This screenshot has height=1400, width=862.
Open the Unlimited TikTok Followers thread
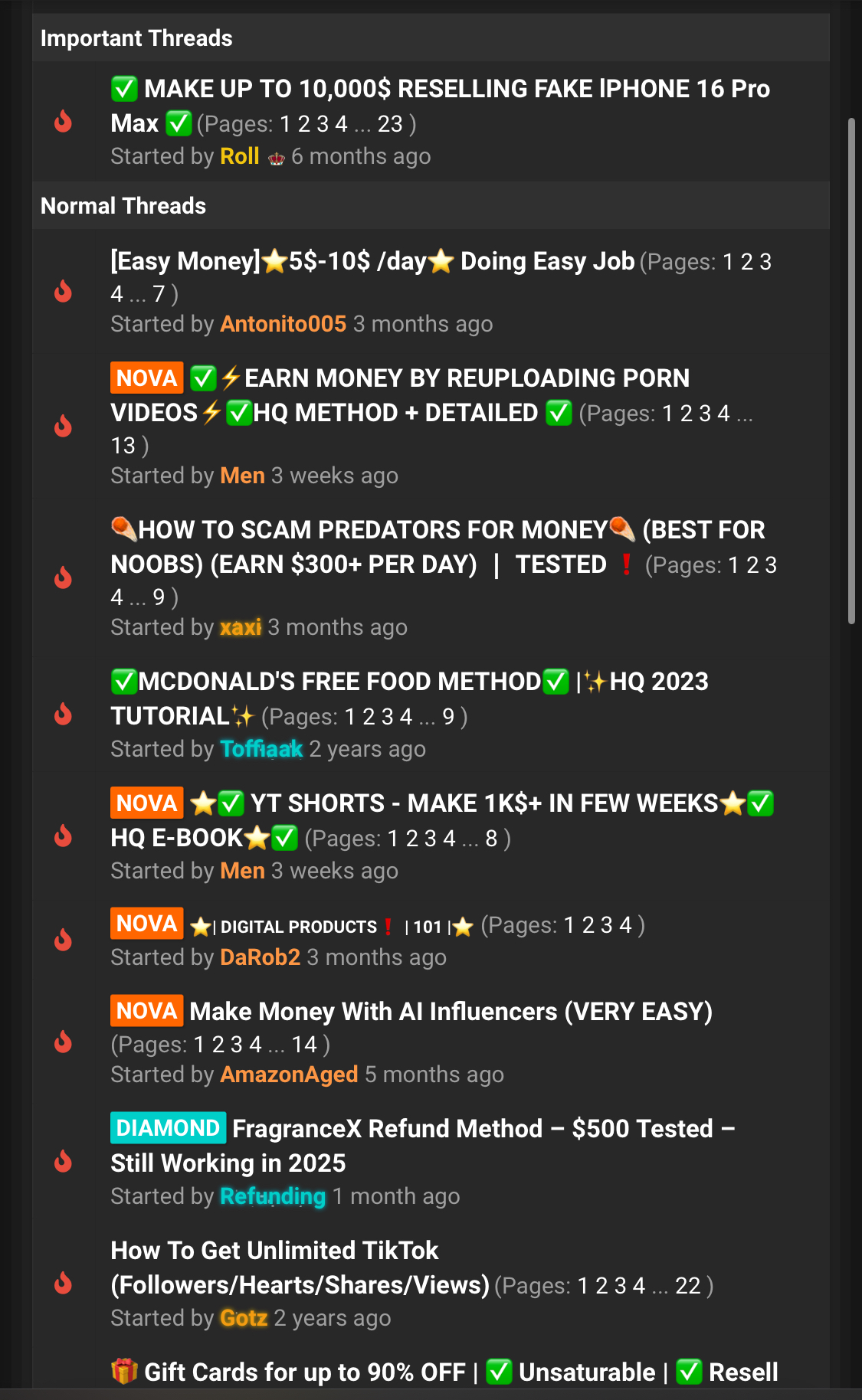pos(274,1251)
